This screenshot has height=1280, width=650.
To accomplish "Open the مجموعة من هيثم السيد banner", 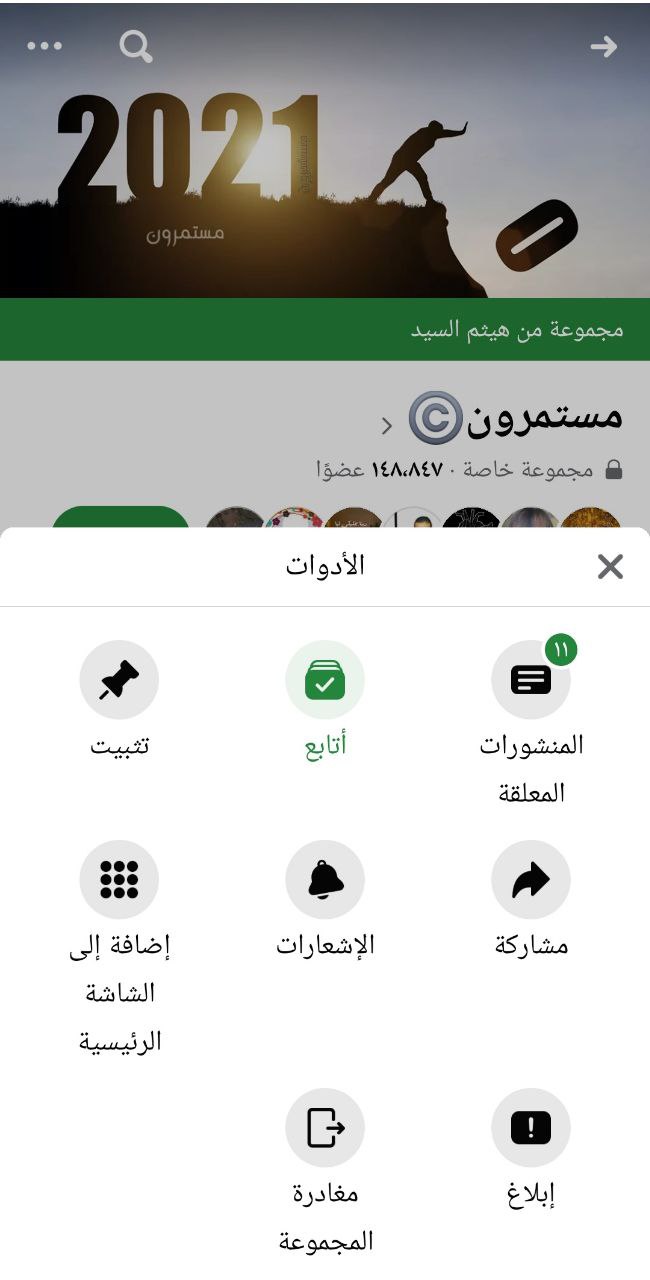I will (x=516, y=329).
